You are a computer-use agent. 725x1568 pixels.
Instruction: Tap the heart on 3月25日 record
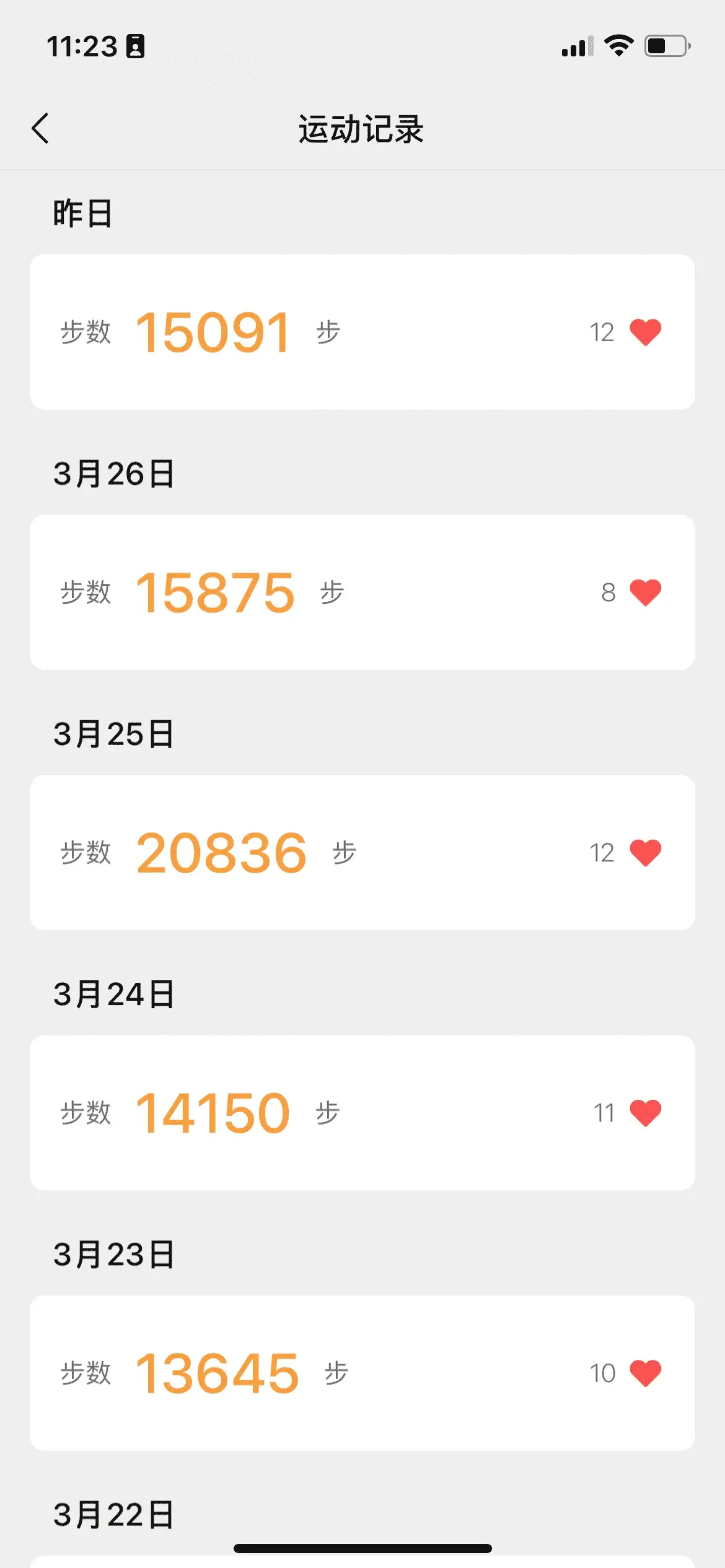tap(646, 853)
